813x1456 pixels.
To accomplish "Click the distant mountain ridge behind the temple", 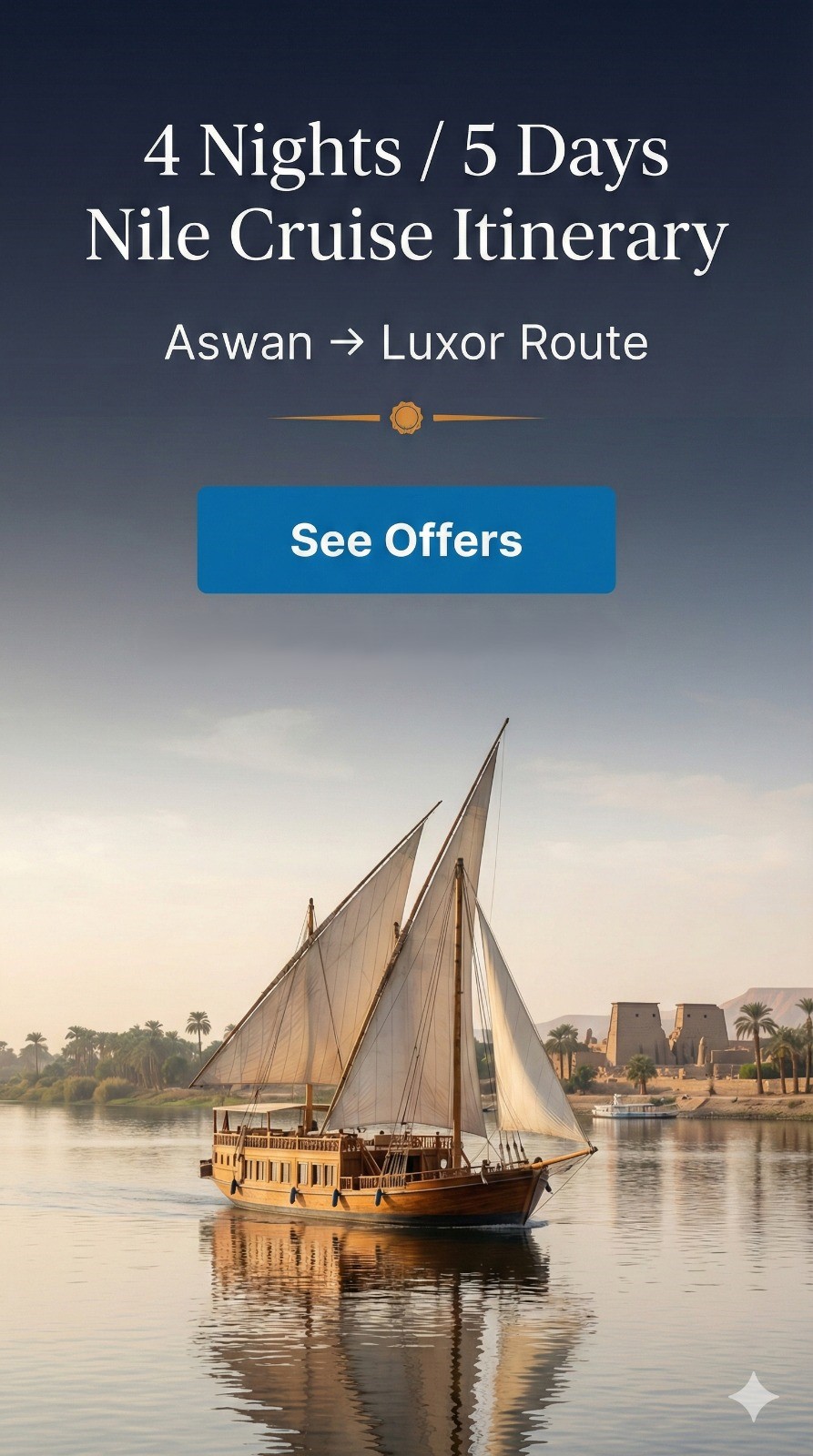I will pos(765,996).
